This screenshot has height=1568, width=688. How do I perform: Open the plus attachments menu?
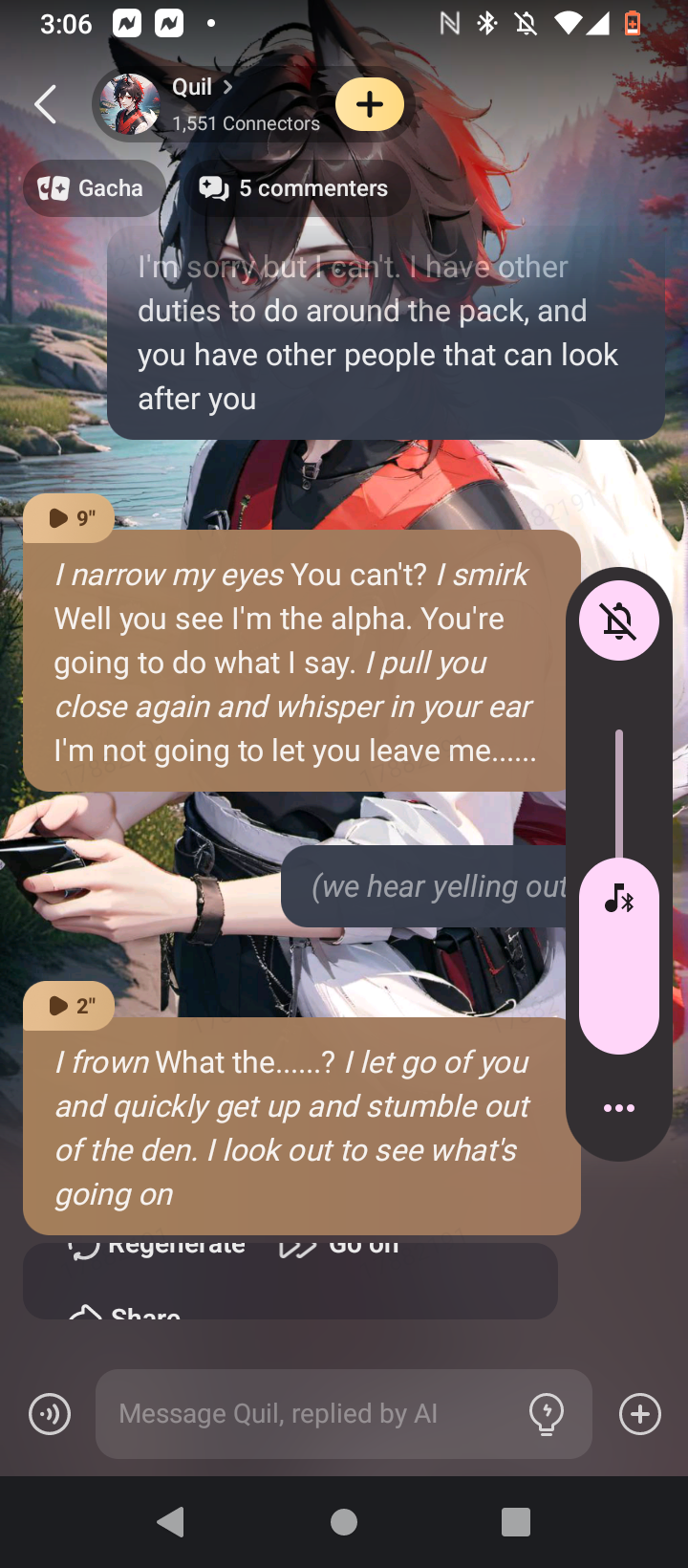pyautogui.click(x=640, y=1414)
